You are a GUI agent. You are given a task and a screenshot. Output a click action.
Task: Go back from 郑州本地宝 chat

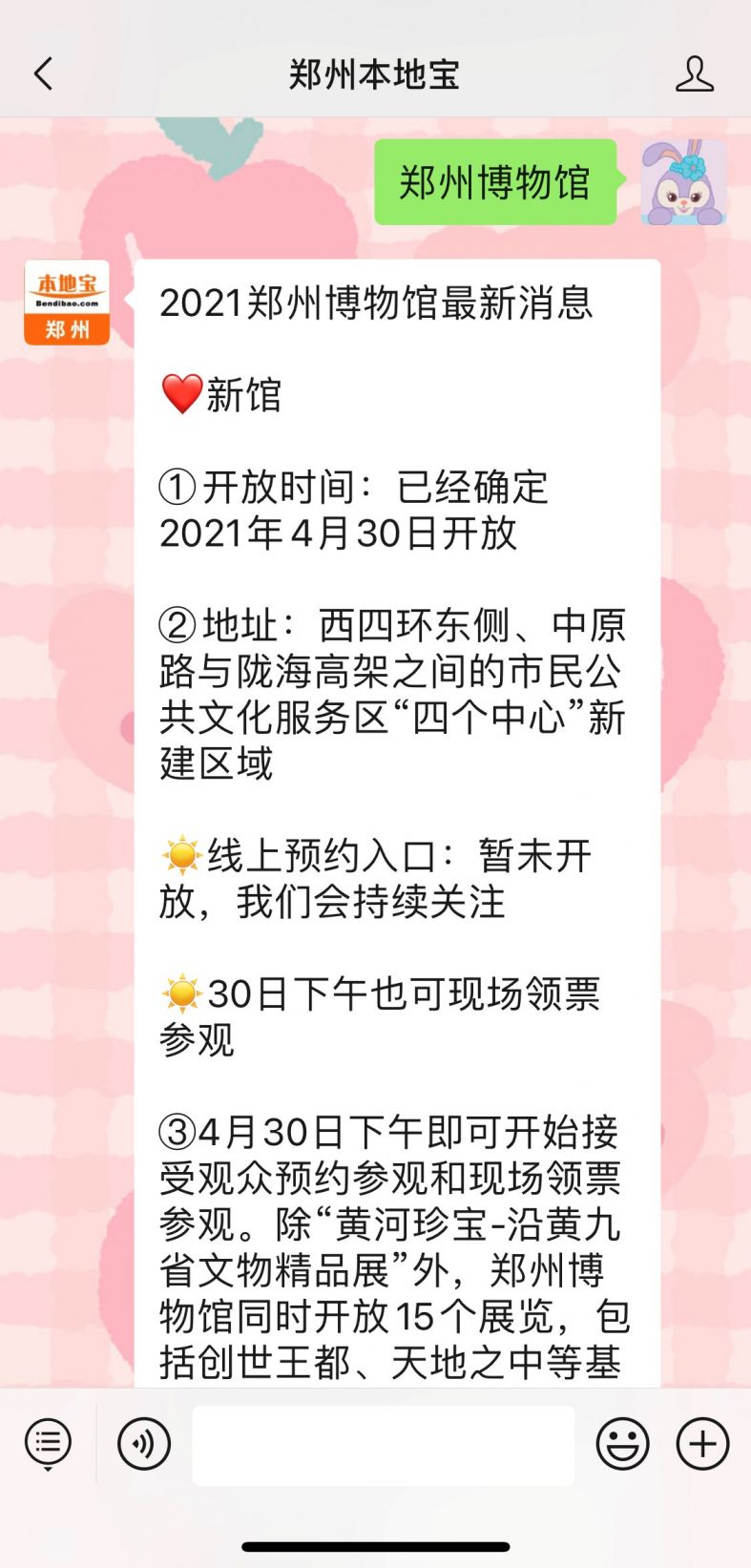click(43, 73)
